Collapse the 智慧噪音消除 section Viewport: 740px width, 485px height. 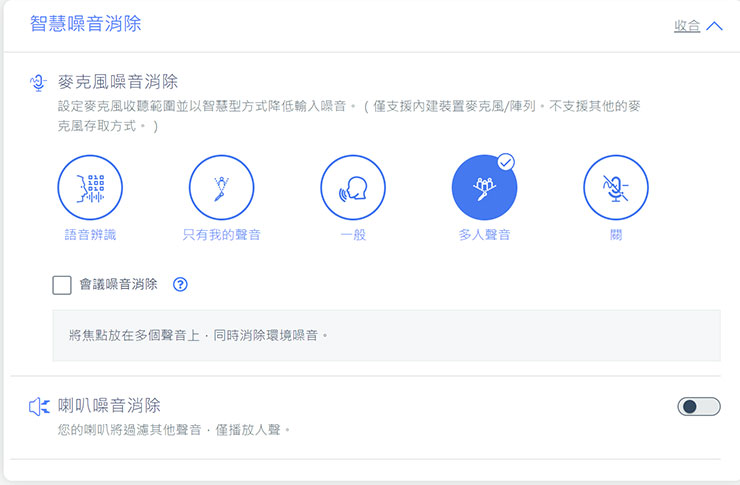click(698, 27)
